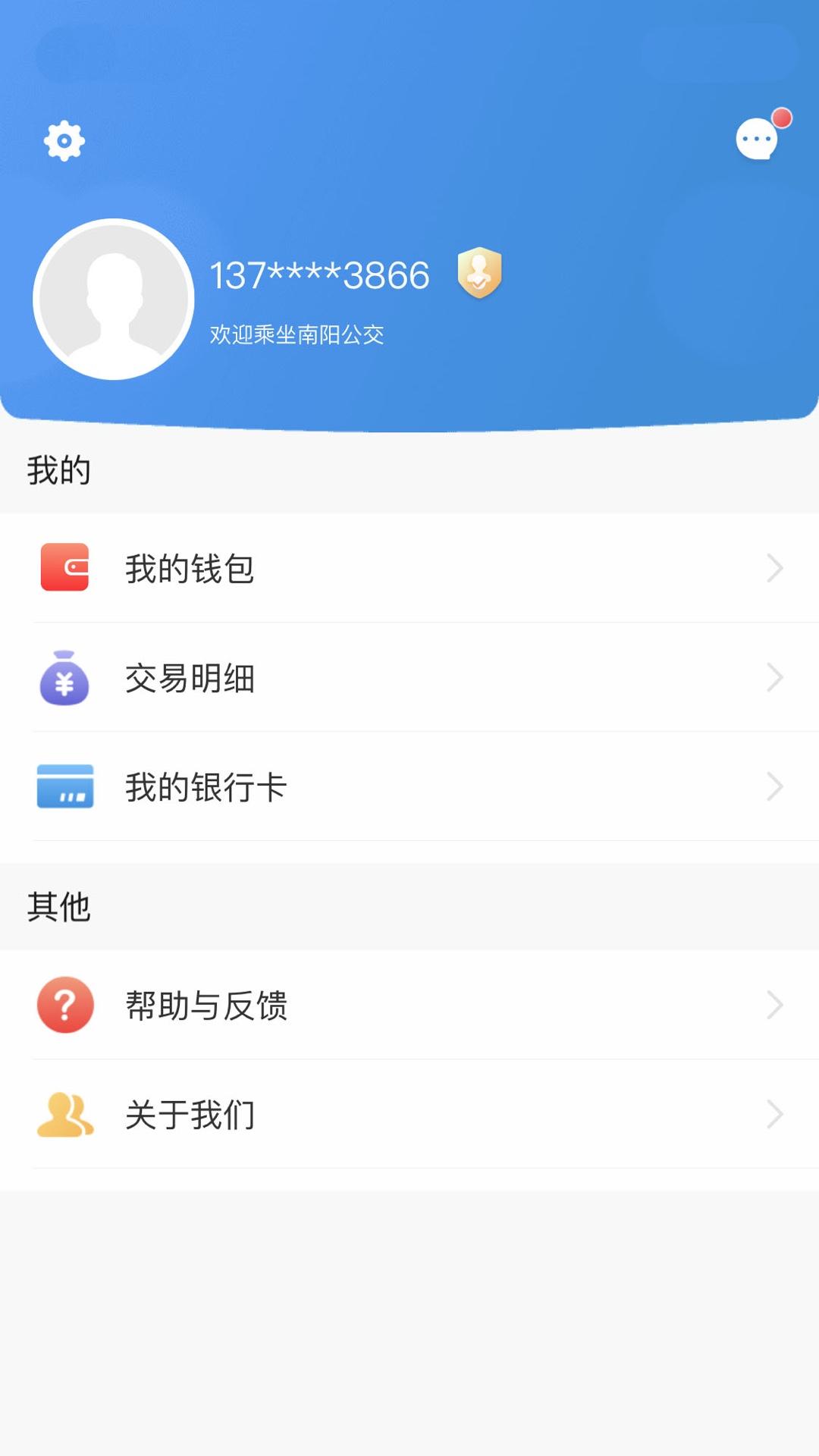The height and width of the screenshot is (1456, 819).
Task: Expand the 帮助与反馈 row chevron
Action: coord(773,1006)
